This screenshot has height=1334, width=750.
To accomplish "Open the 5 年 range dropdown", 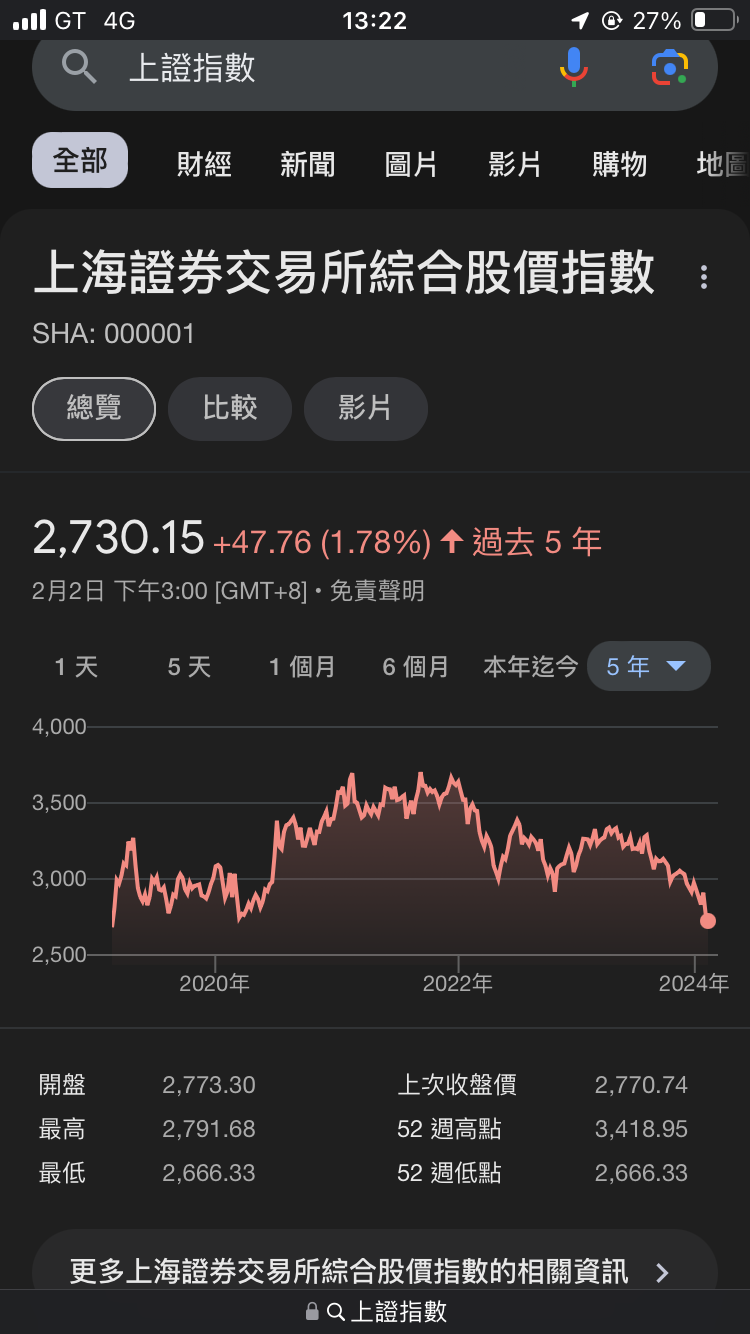I will (x=649, y=666).
